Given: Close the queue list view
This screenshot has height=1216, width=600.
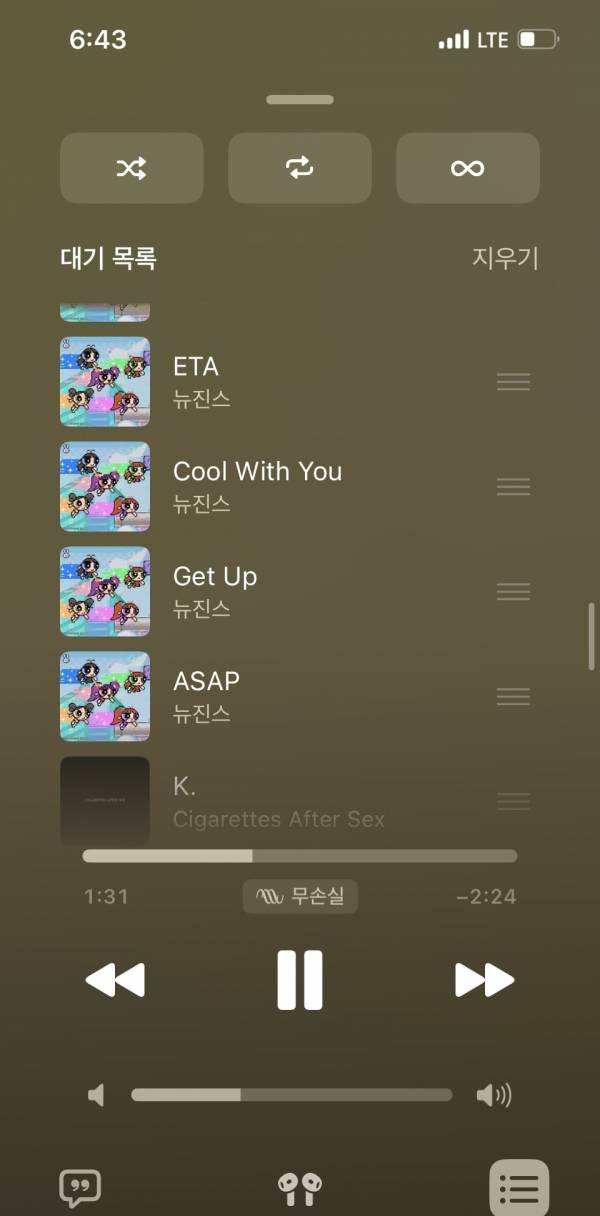Looking at the screenshot, I should click(x=519, y=1188).
